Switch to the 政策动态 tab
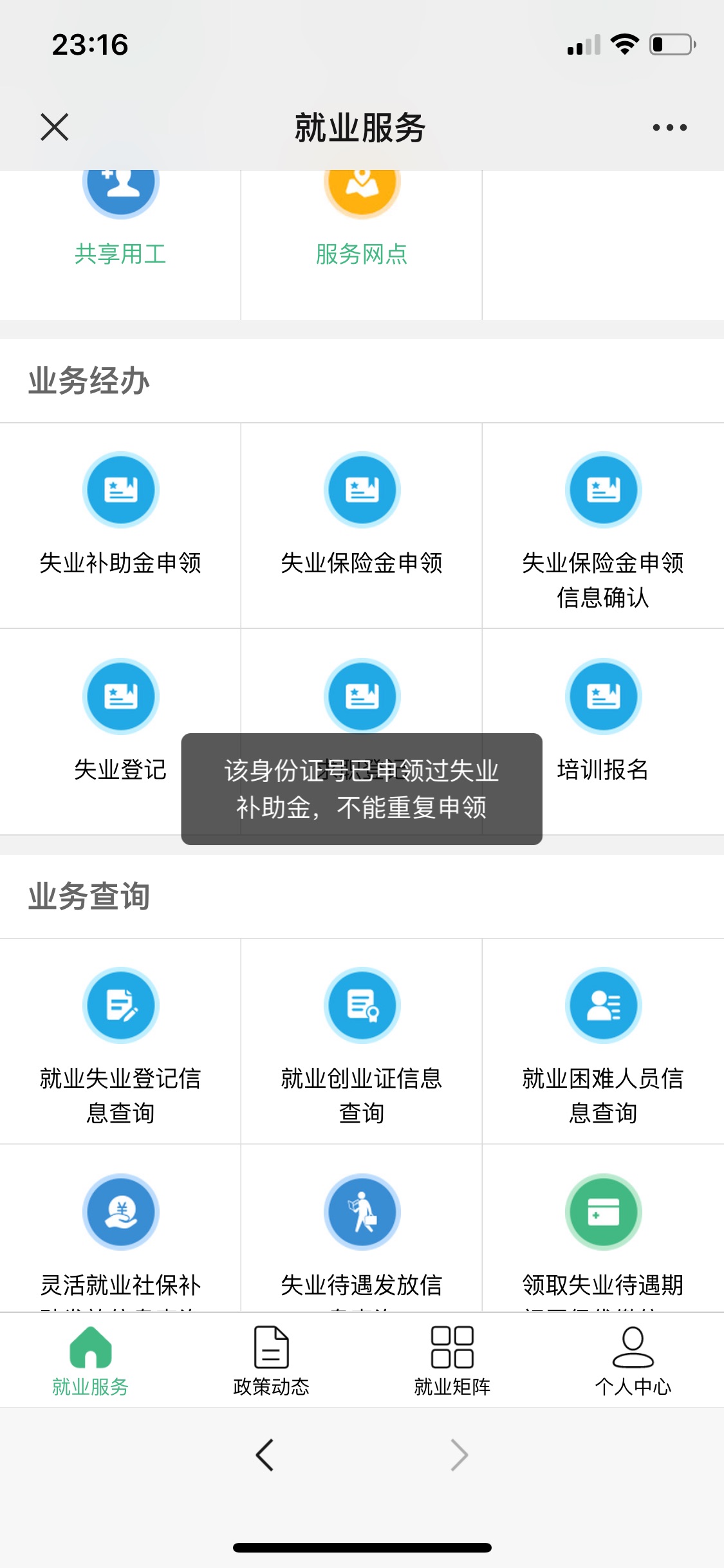Viewport: 724px width, 1568px height. pyautogui.click(x=272, y=1360)
